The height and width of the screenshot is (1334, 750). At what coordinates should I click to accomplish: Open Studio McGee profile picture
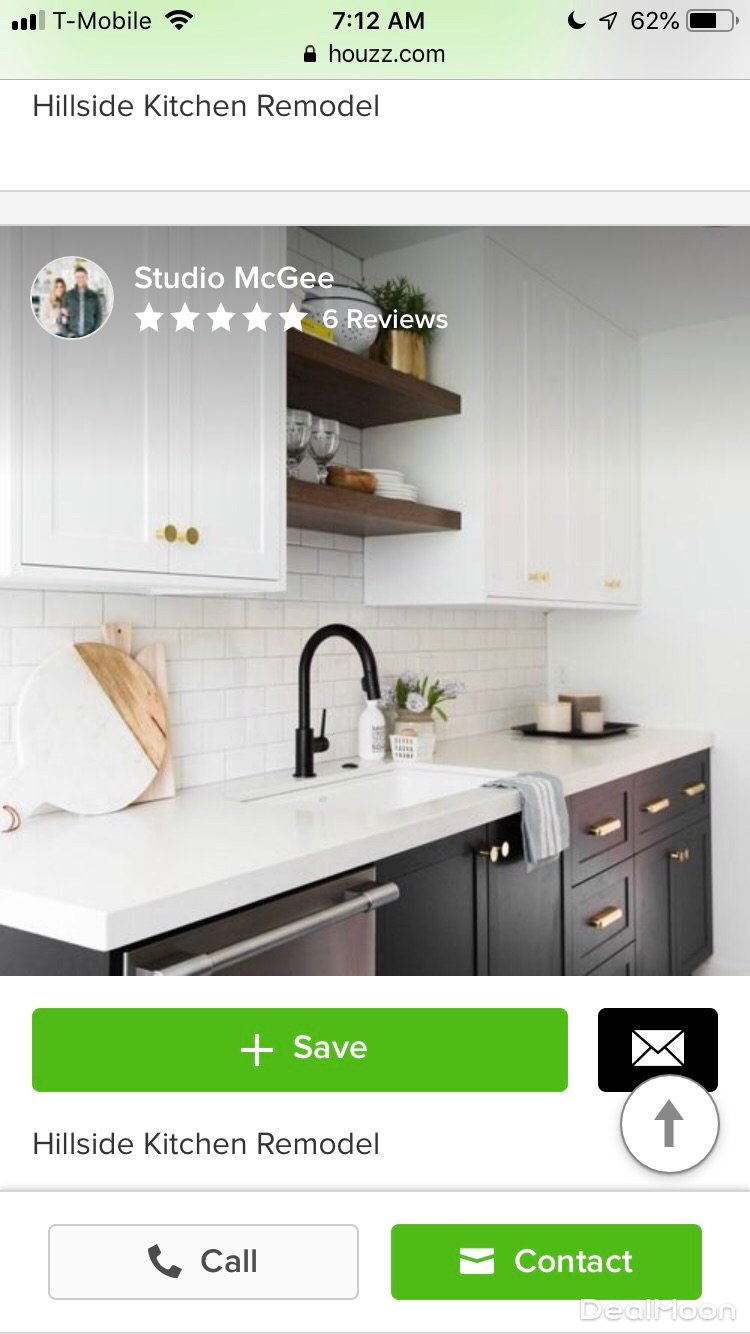(x=72, y=298)
